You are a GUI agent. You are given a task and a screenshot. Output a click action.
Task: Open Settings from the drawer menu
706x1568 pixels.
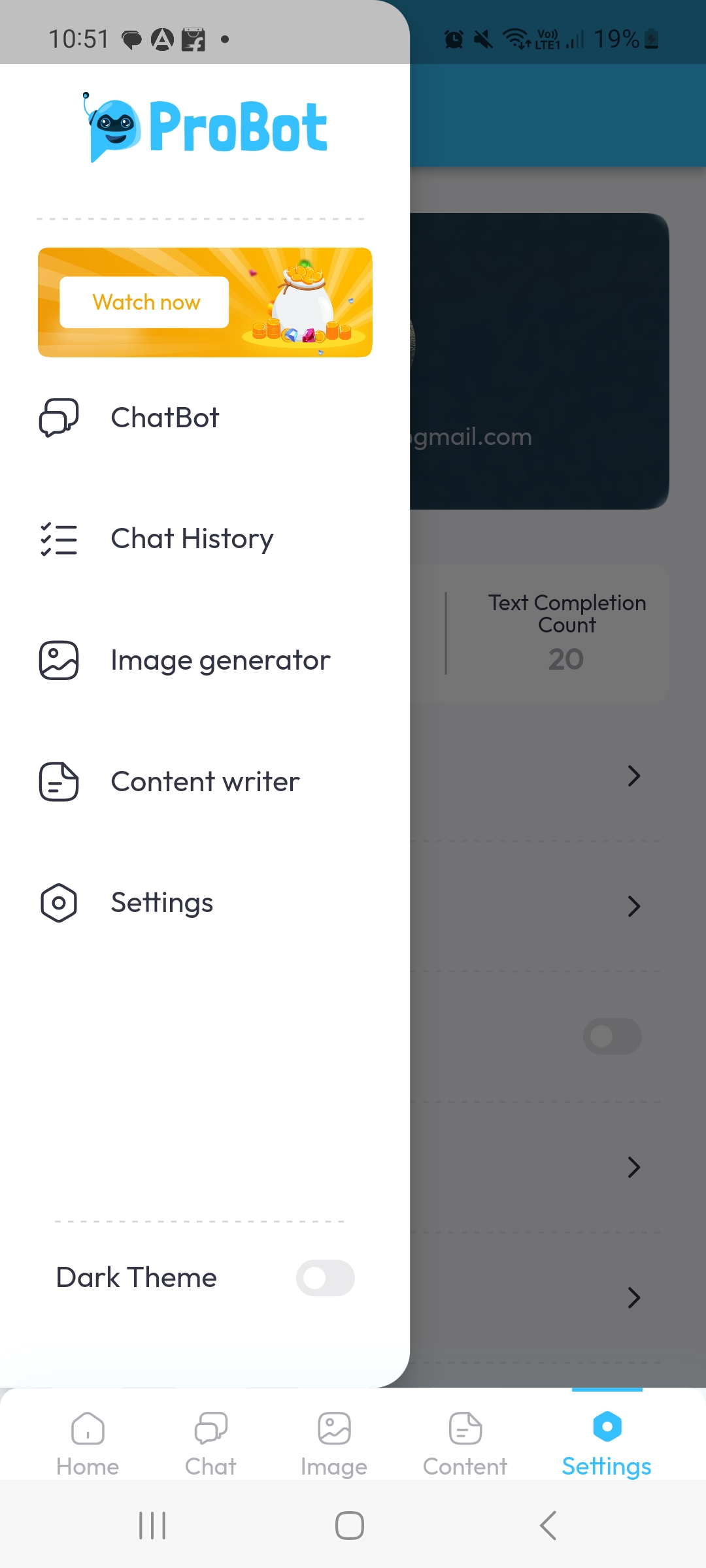pyautogui.click(x=161, y=903)
